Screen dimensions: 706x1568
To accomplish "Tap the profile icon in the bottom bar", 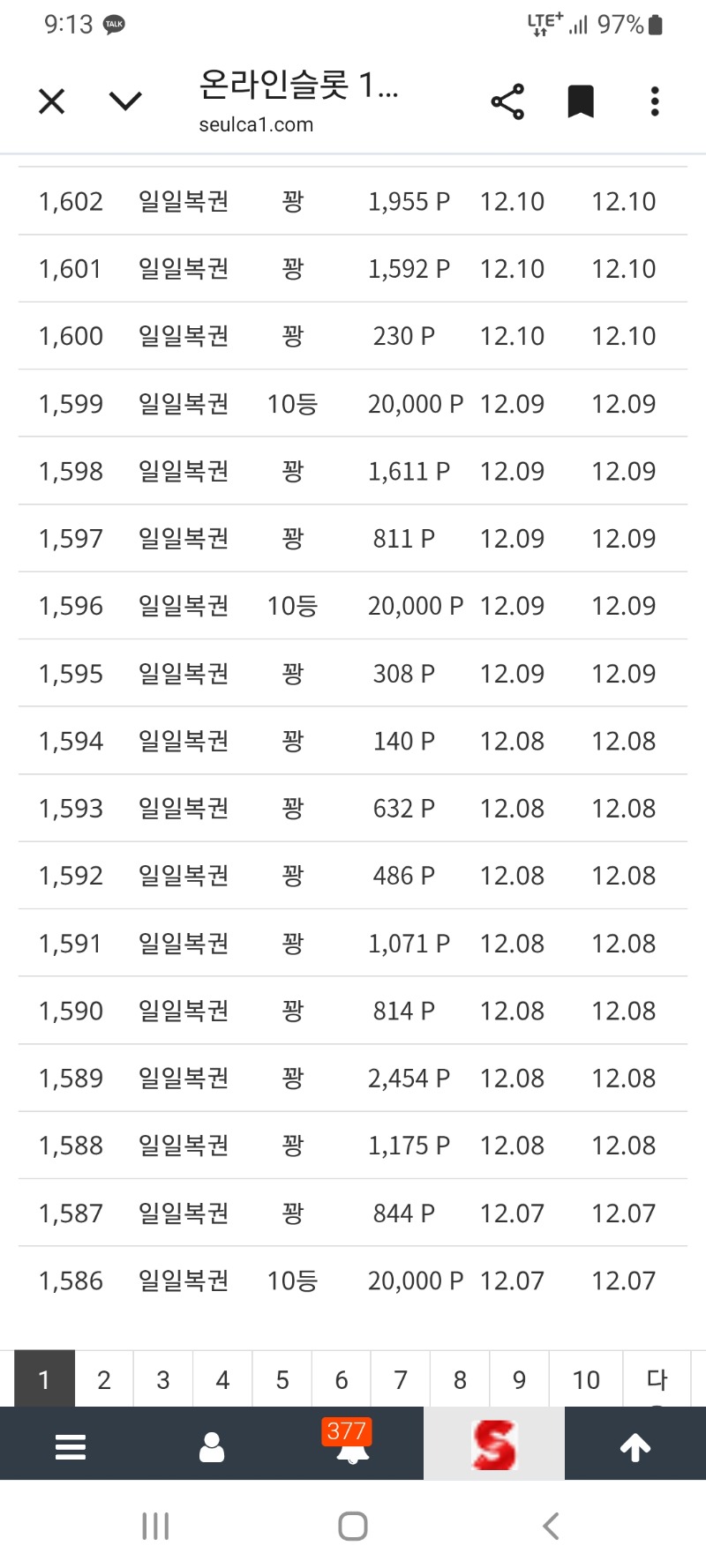I will 212,1444.
